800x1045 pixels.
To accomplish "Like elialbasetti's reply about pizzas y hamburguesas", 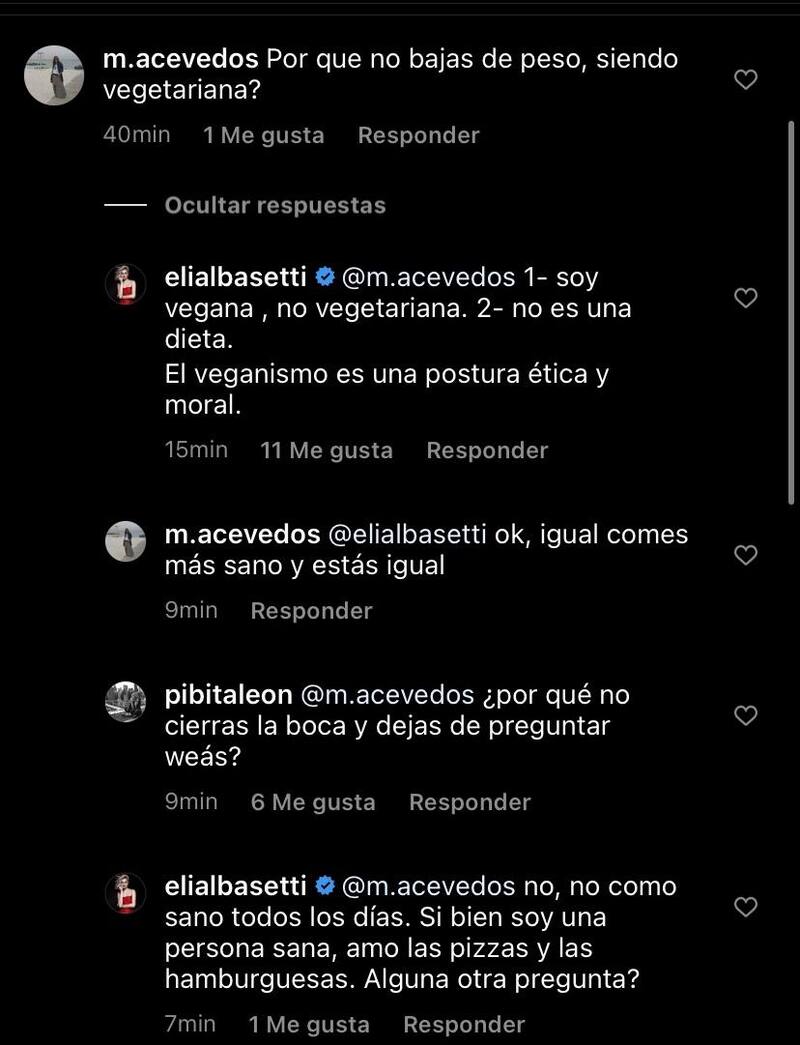I will (x=746, y=907).
